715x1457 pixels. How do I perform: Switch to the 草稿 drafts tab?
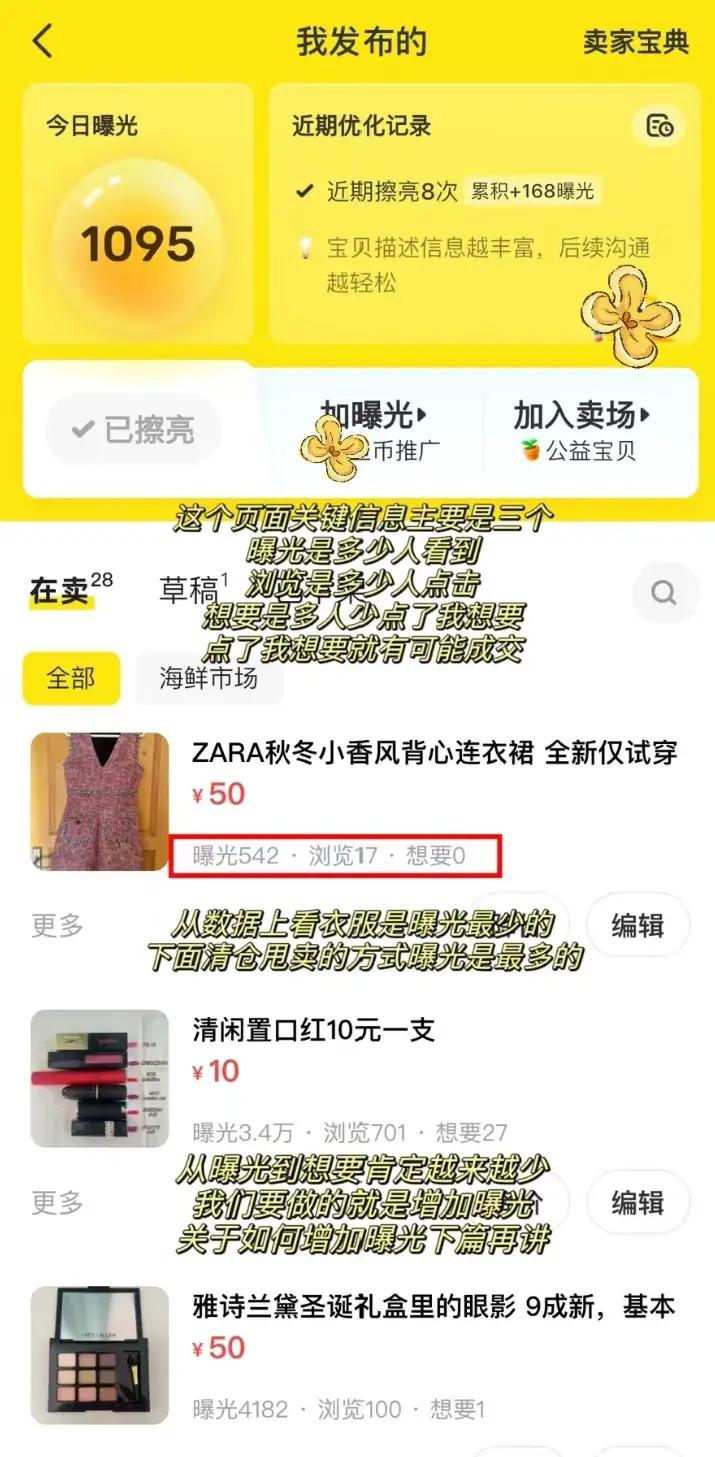189,590
